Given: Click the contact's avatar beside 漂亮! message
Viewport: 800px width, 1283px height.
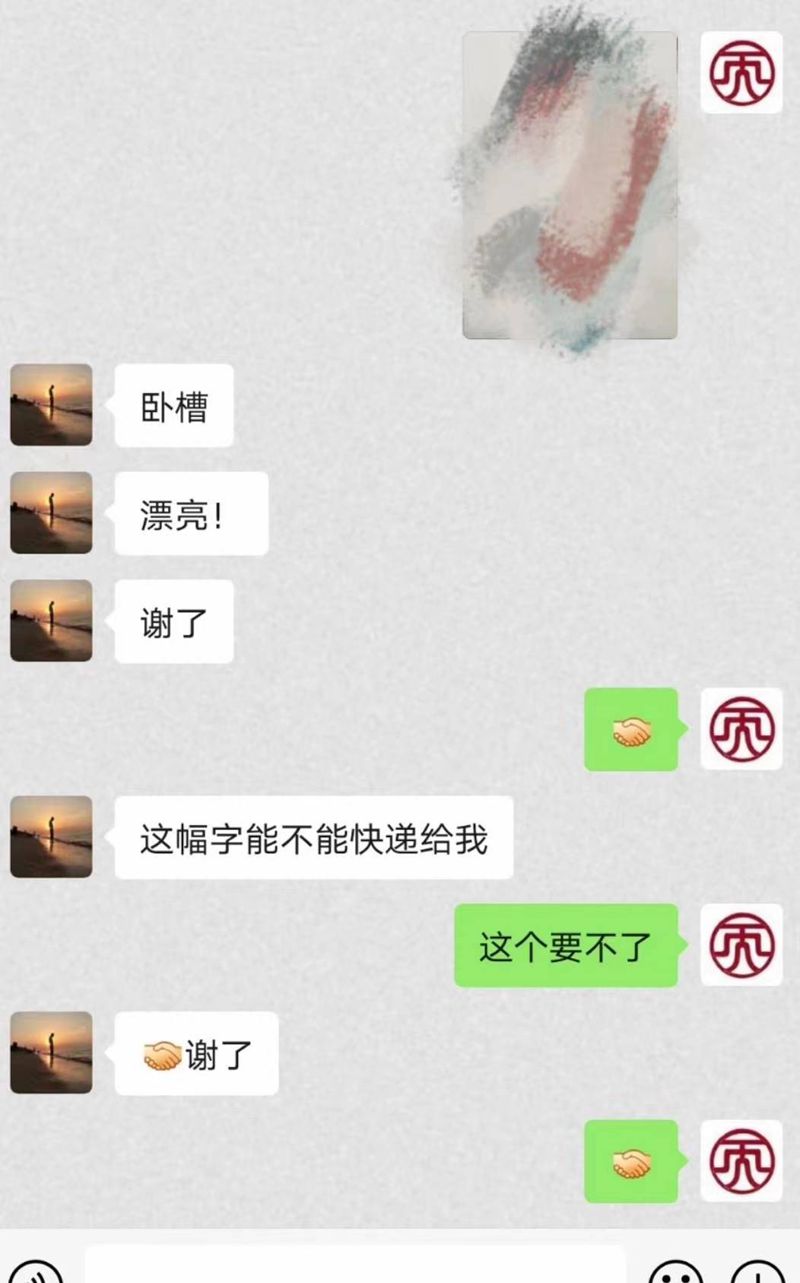Looking at the screenshot, I should click(50, 512).
